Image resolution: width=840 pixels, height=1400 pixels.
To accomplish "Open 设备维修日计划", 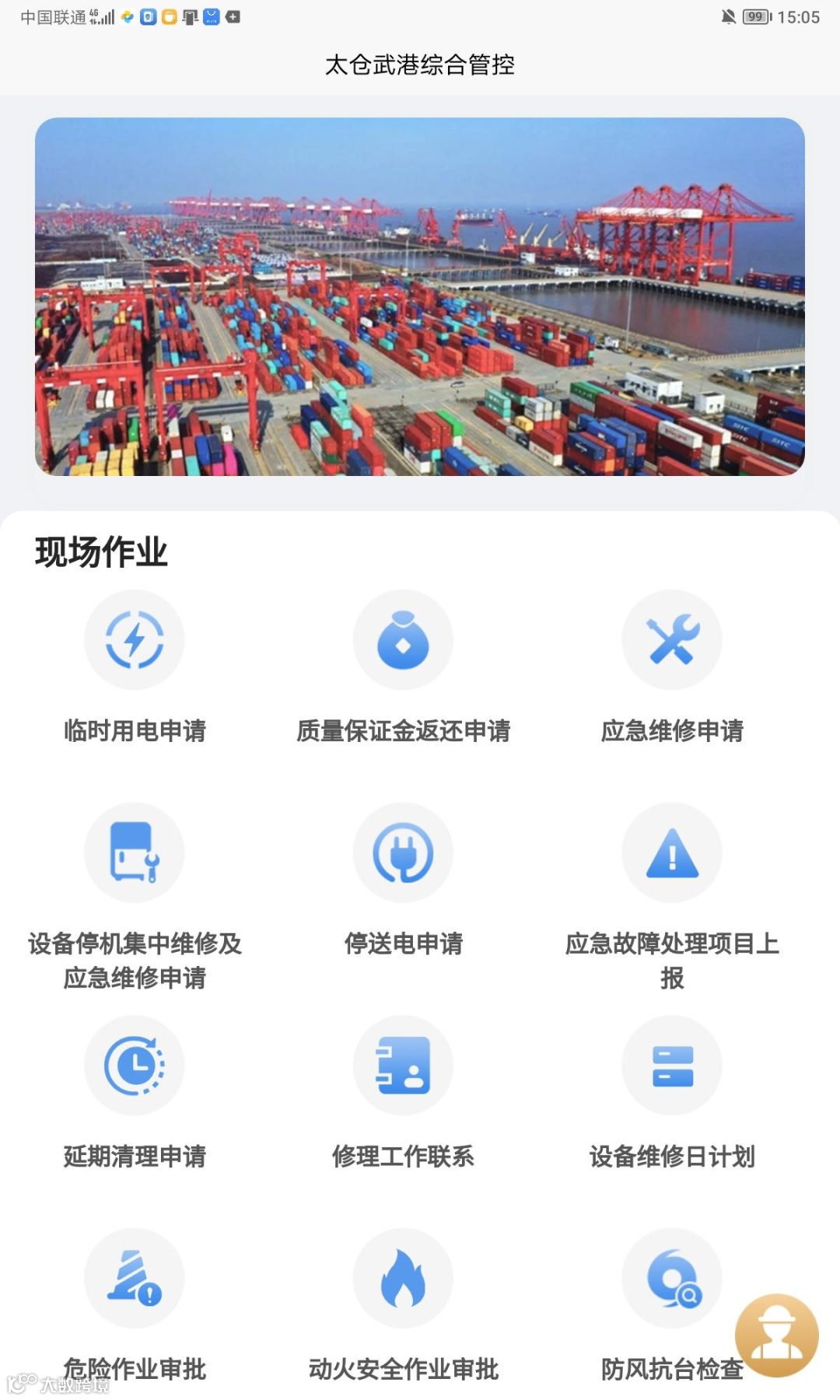I will click(x=672, y=1066).
